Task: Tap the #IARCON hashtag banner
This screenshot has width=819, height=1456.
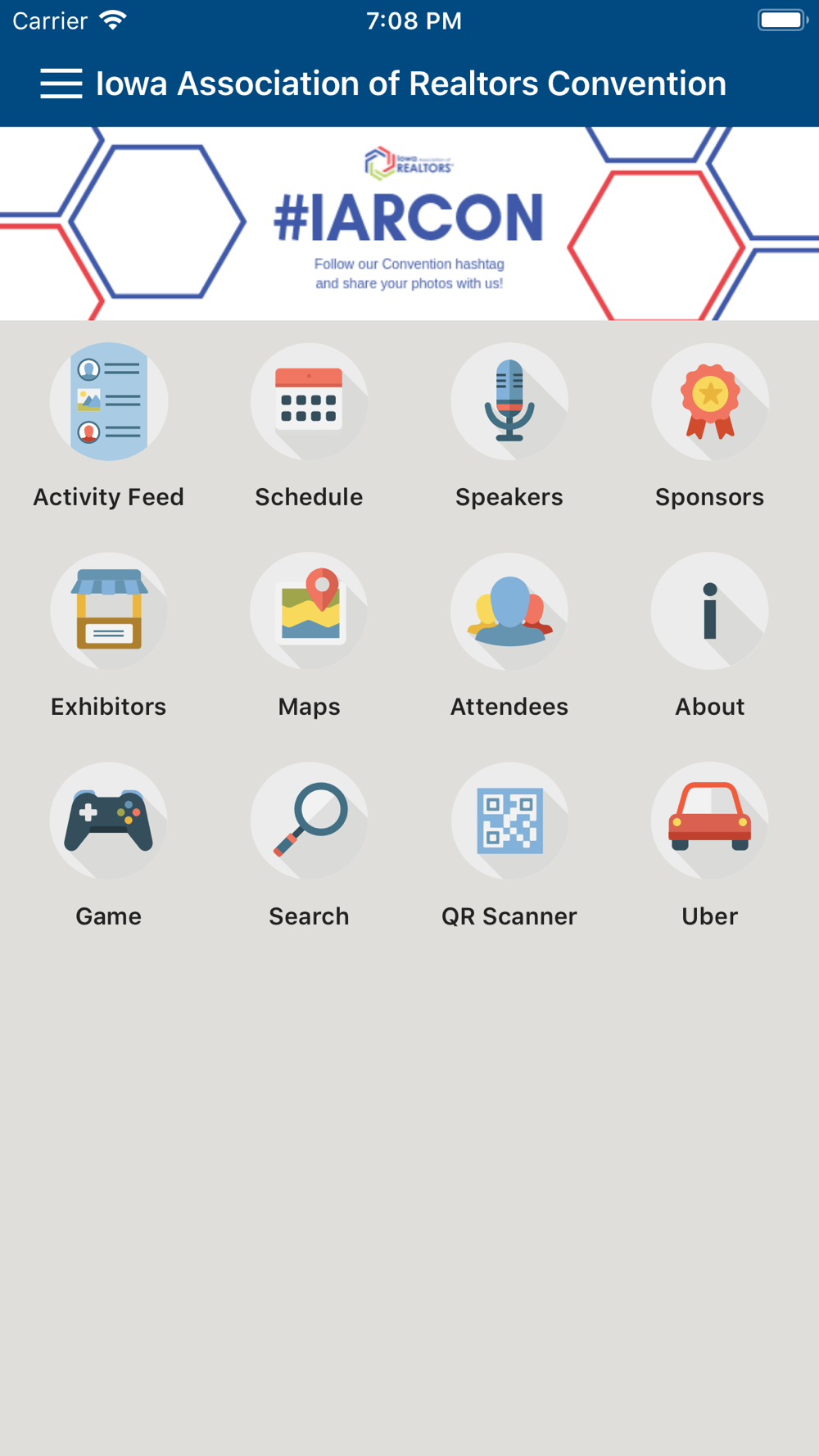Action: (409, 224)
